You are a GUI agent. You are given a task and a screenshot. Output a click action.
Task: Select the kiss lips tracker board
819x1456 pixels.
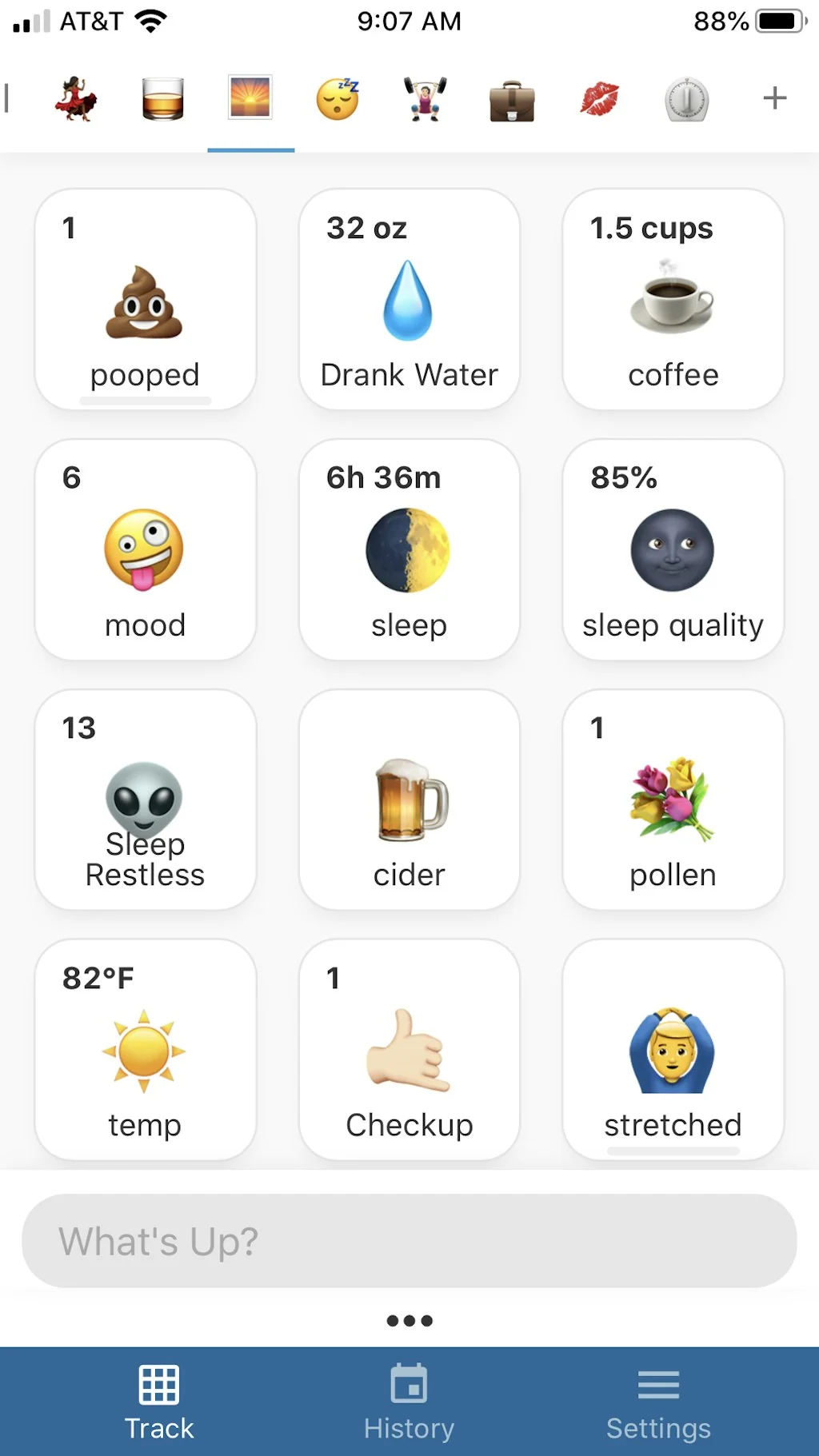pyautogui.click(x=599, y=98)
